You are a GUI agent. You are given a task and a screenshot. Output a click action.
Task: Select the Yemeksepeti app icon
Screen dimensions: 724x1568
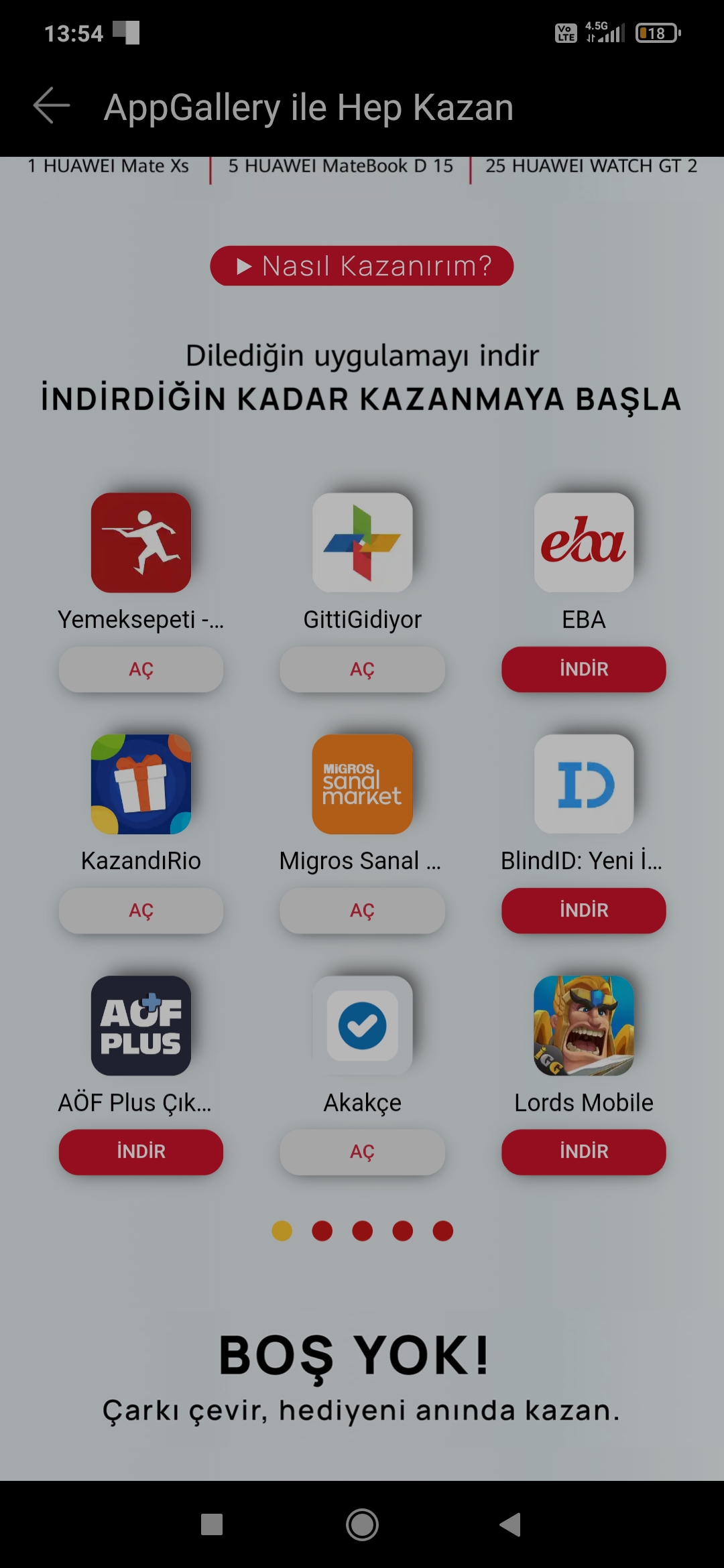[x=141, y=543]
